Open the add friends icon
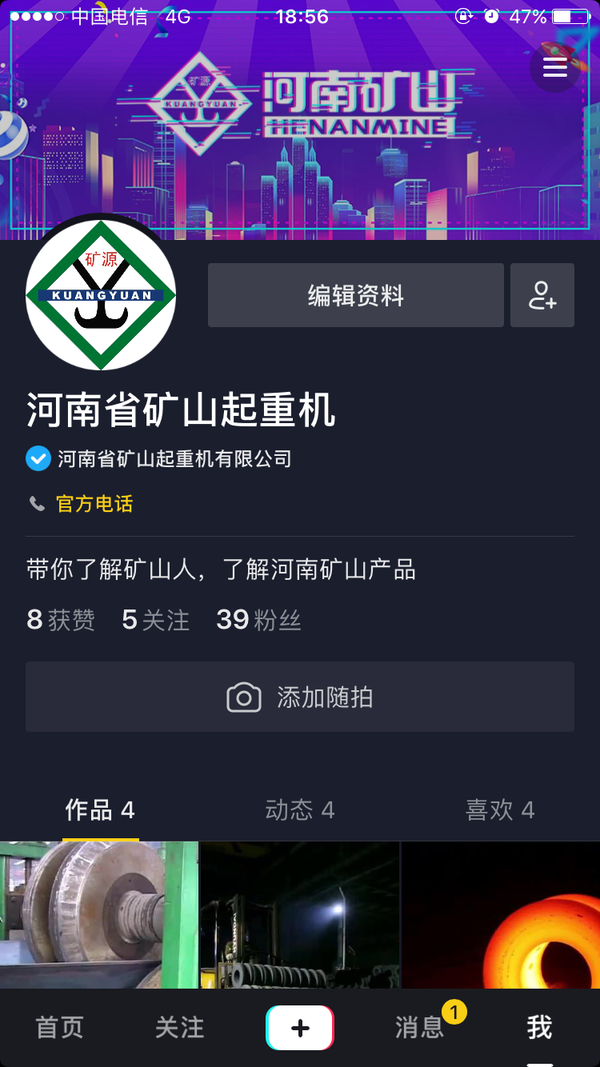The height and width of the screenshot is (1067, 600). pos(542,295)
